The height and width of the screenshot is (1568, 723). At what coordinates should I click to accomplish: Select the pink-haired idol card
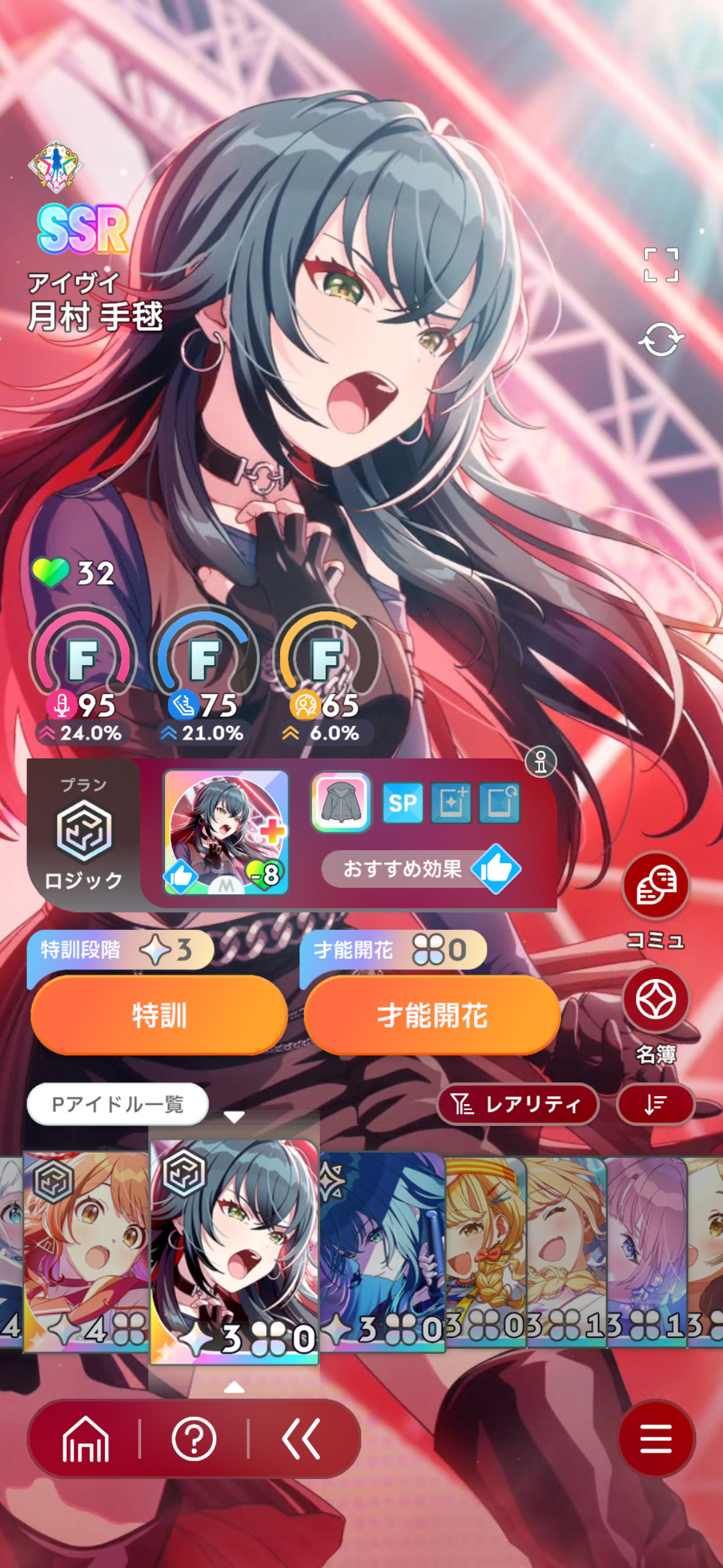646,1252
